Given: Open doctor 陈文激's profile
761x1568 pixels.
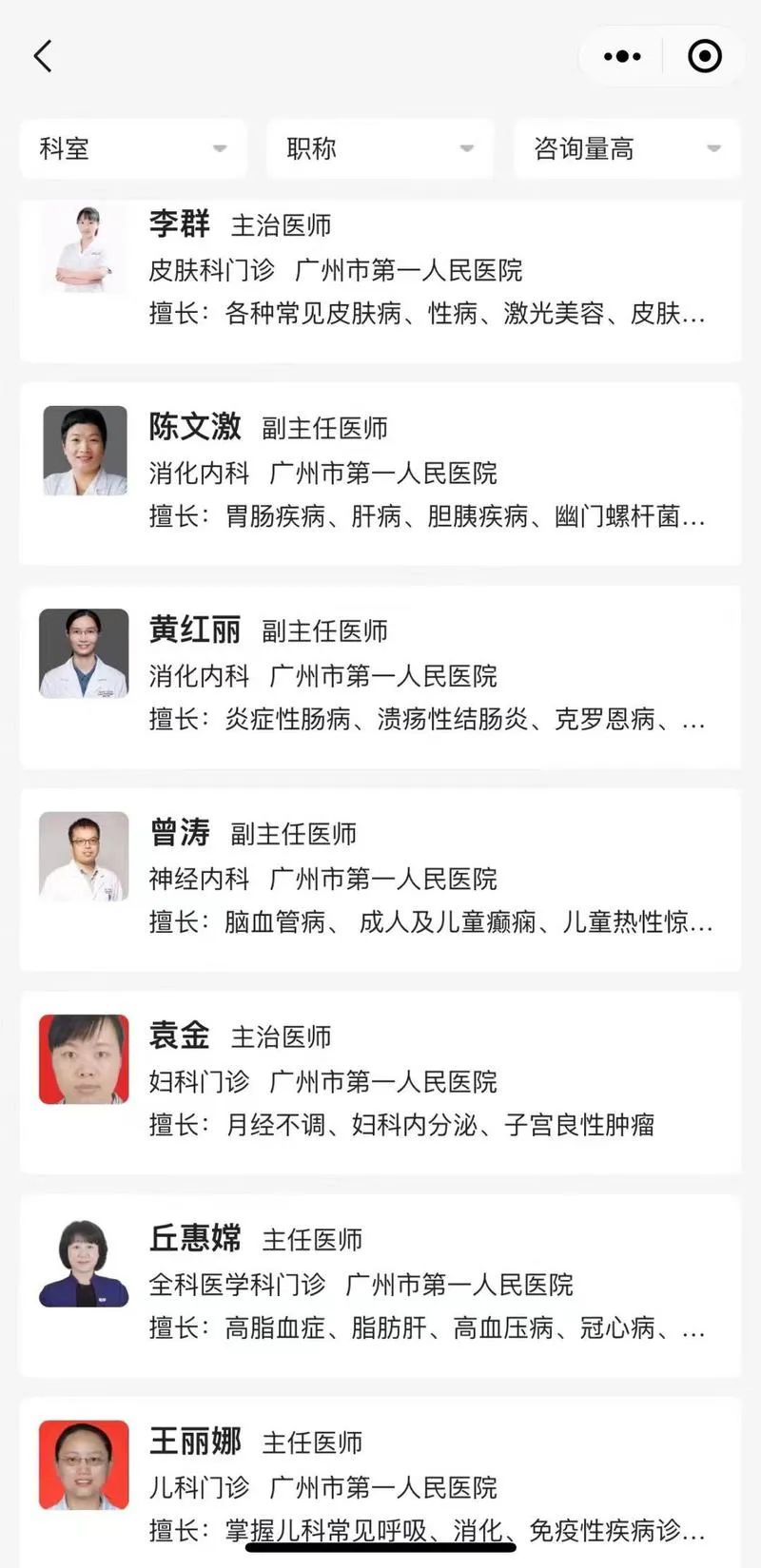Looking at the screenshot, I should [380, 473].
